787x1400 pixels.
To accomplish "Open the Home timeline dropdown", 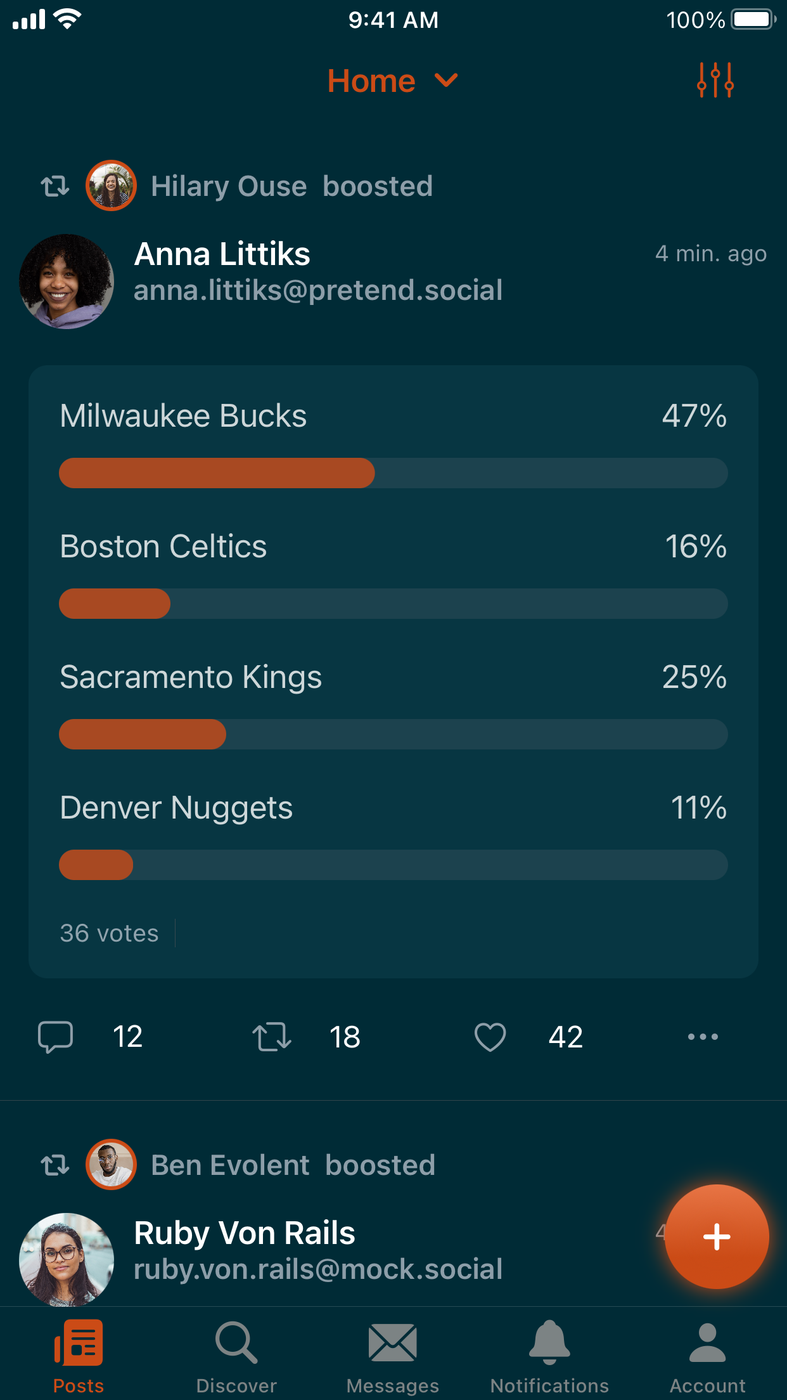I will (x=392, y=81).
